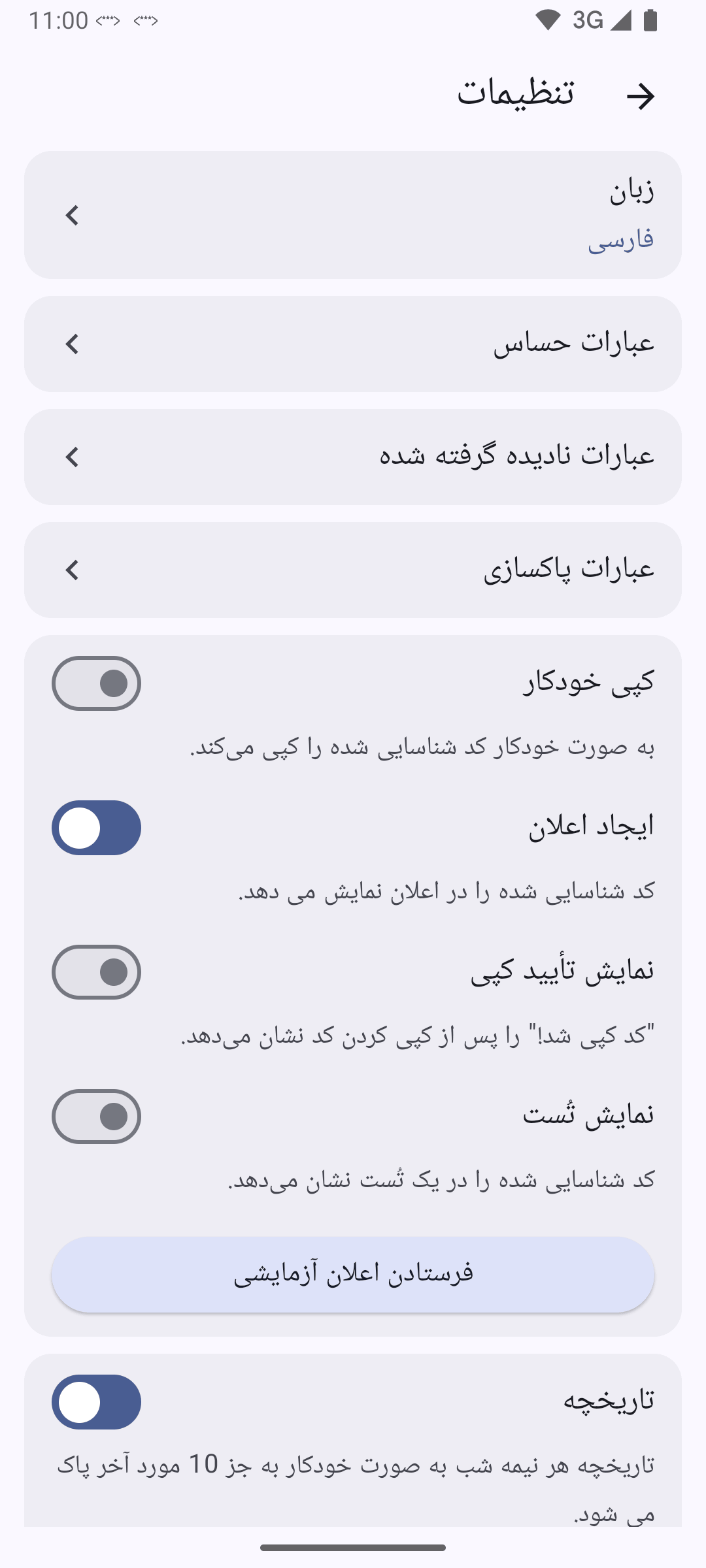Open the عبارات حساس row
706x1568 pixels.
point(353,344)
